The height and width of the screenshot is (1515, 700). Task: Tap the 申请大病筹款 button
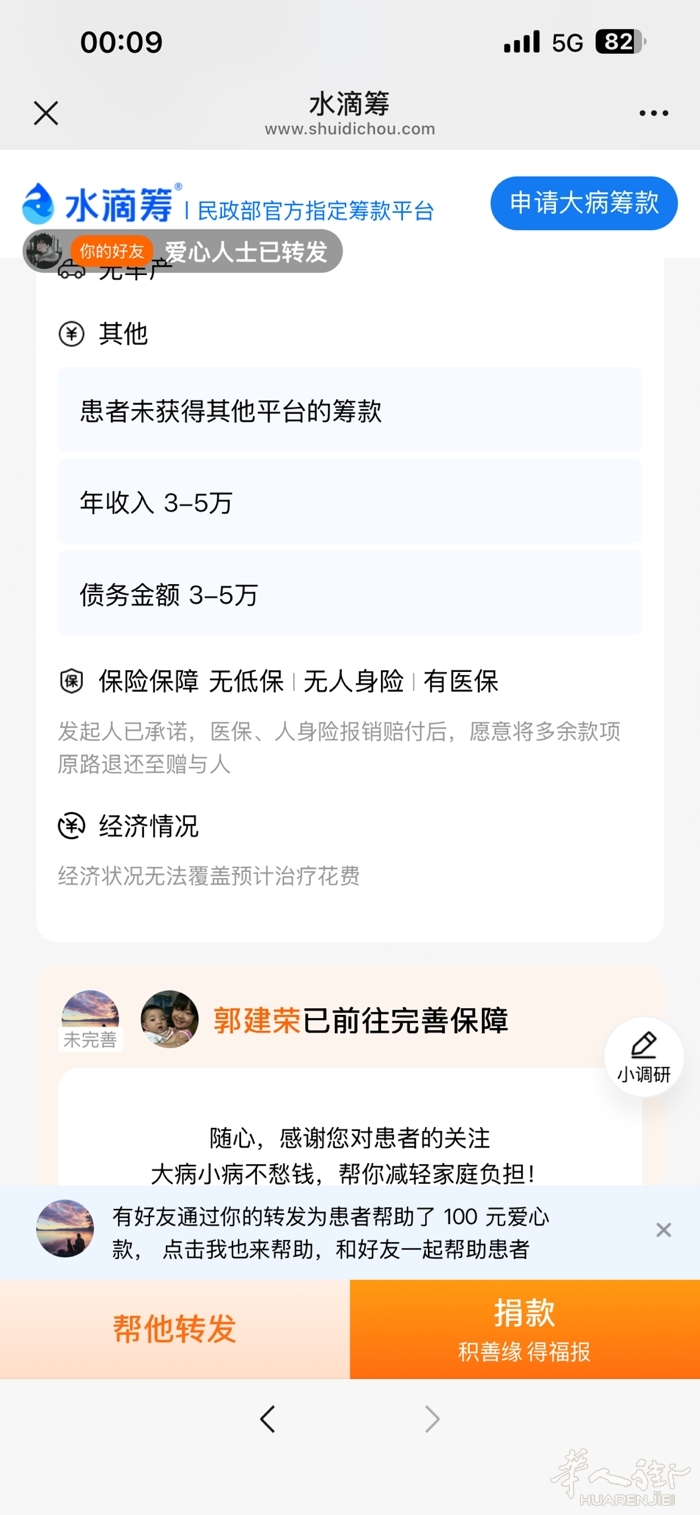[x=584, y=203]
